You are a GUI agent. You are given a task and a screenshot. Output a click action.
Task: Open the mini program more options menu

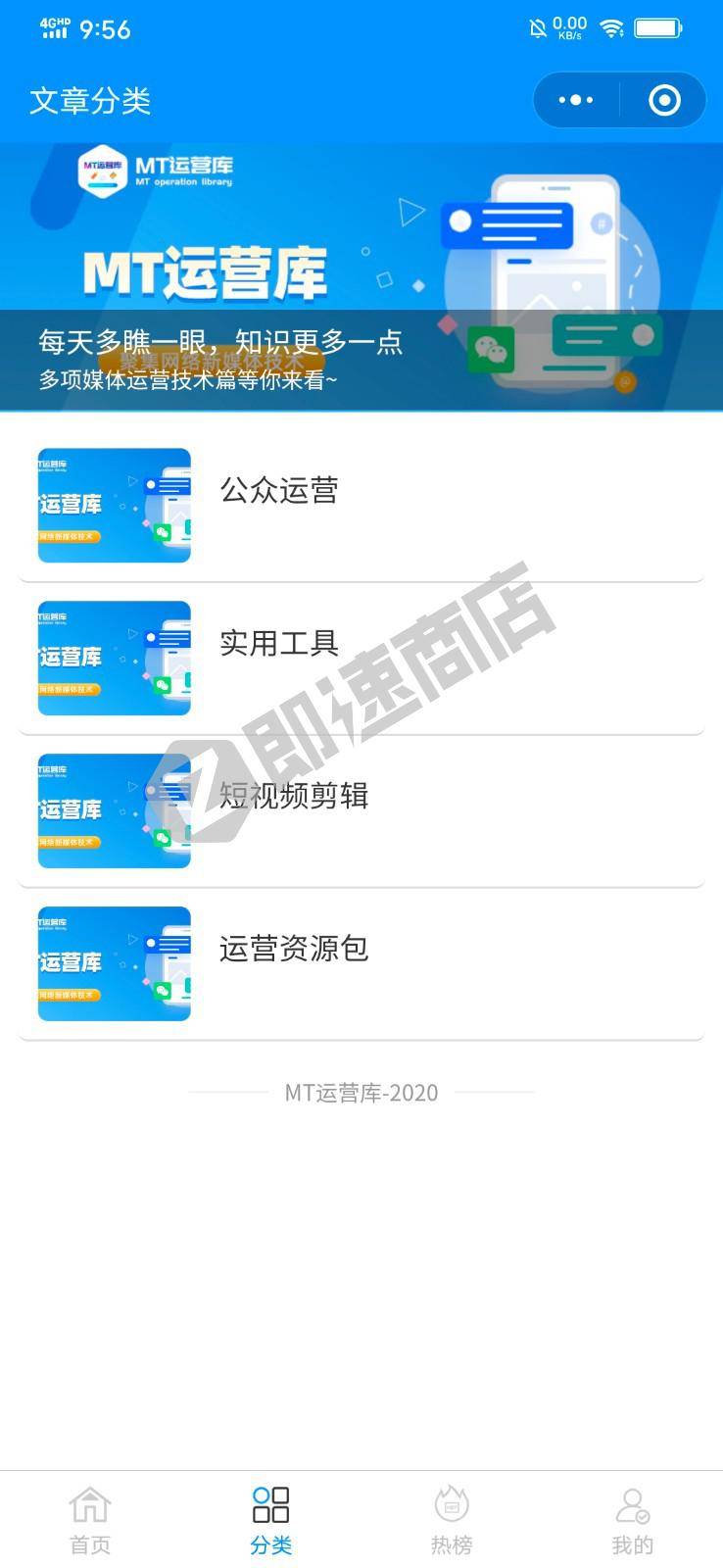pos(576,100)
